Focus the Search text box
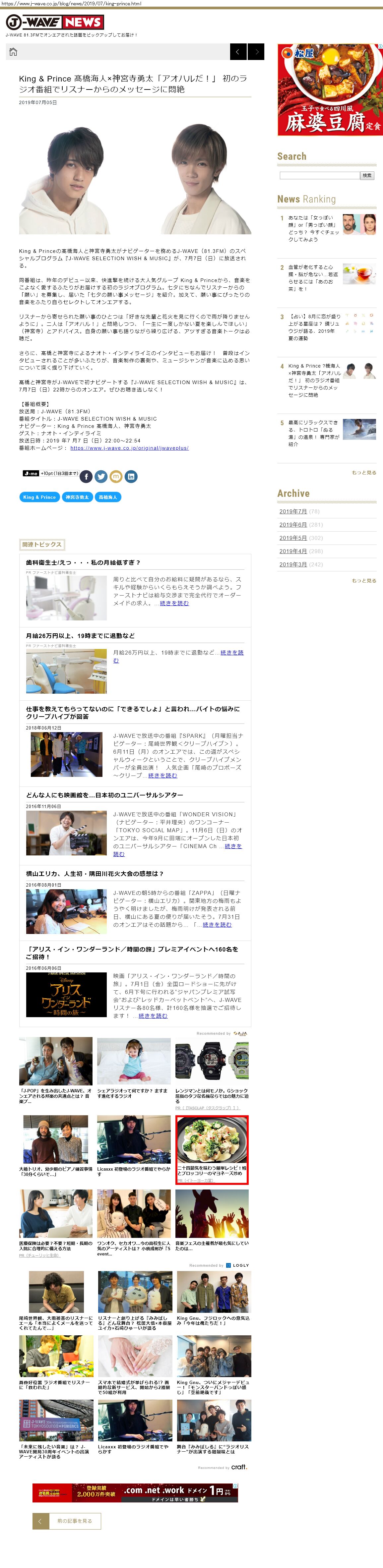The width and height of the screenshot is (383, 1568). (319, 175)
